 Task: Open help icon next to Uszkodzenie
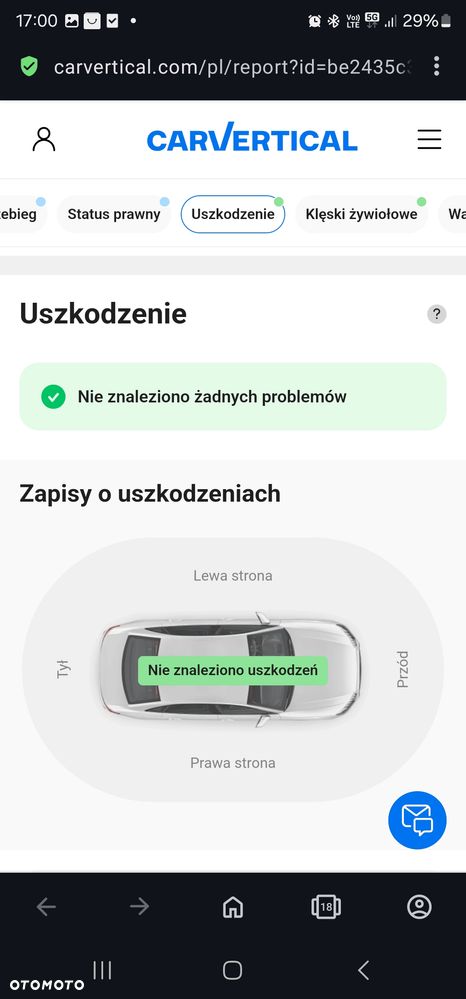tap(437, 314)
